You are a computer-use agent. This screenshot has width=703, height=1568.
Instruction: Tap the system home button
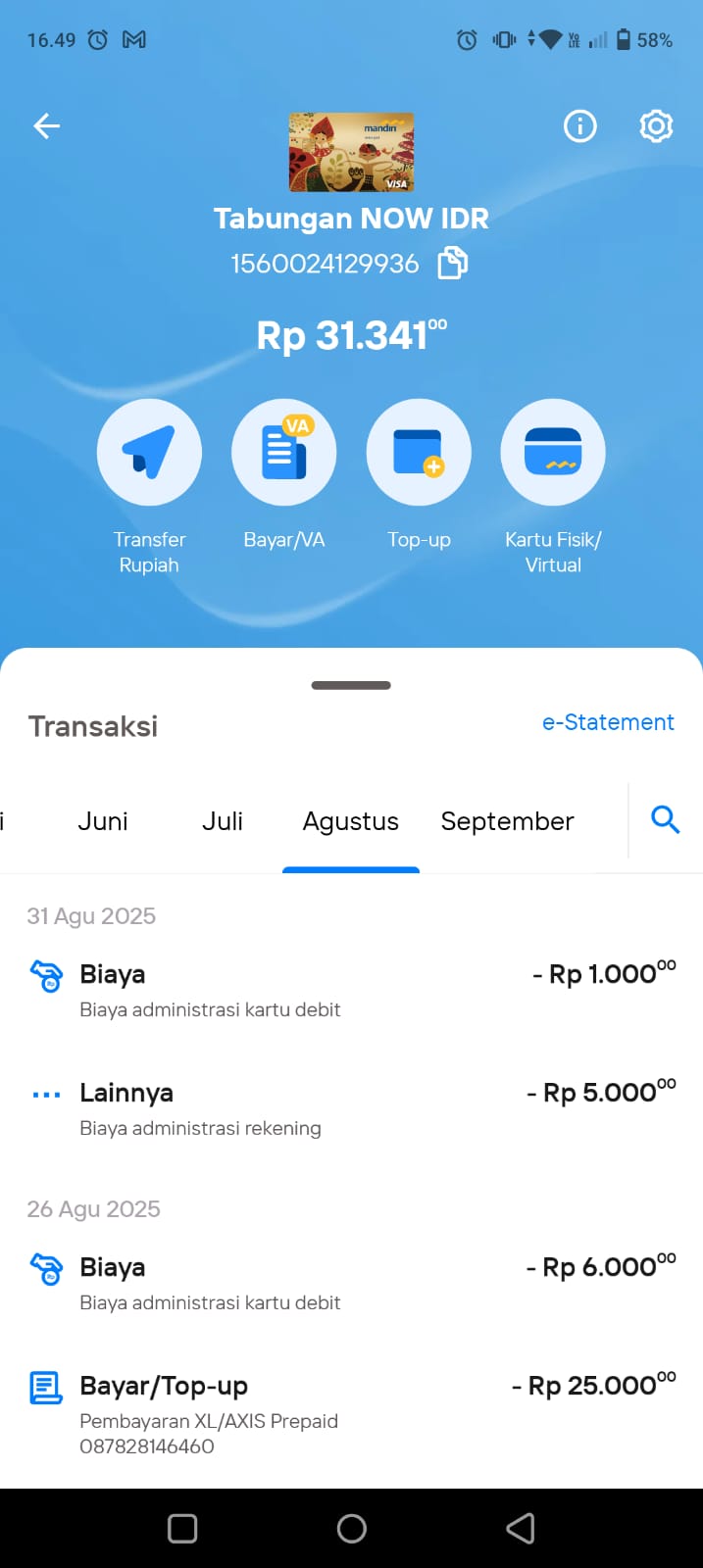click(x=352, y=1529)
